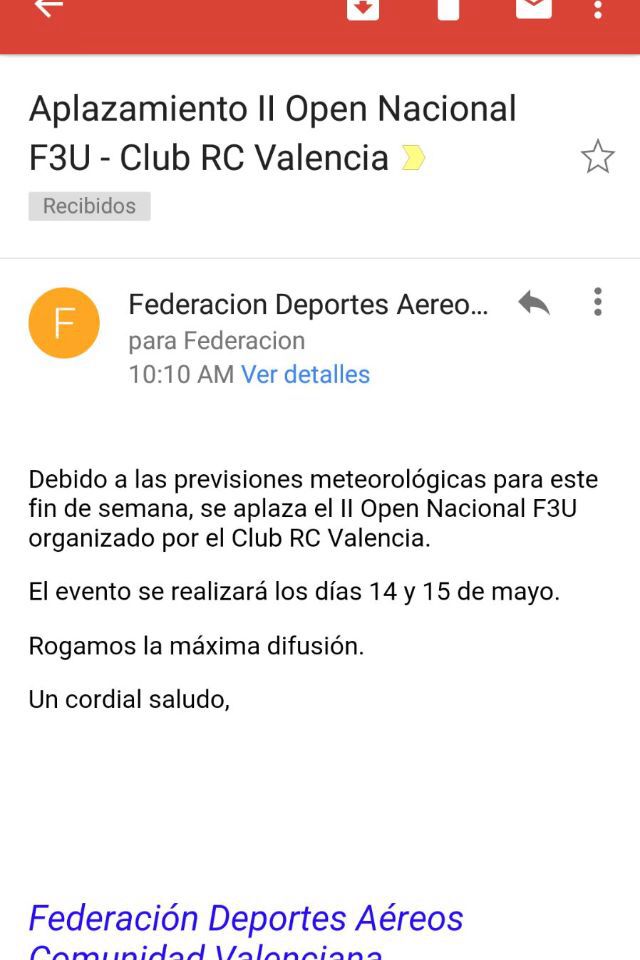
Task: Toggle the yellow importance marker
Action: 413,158
